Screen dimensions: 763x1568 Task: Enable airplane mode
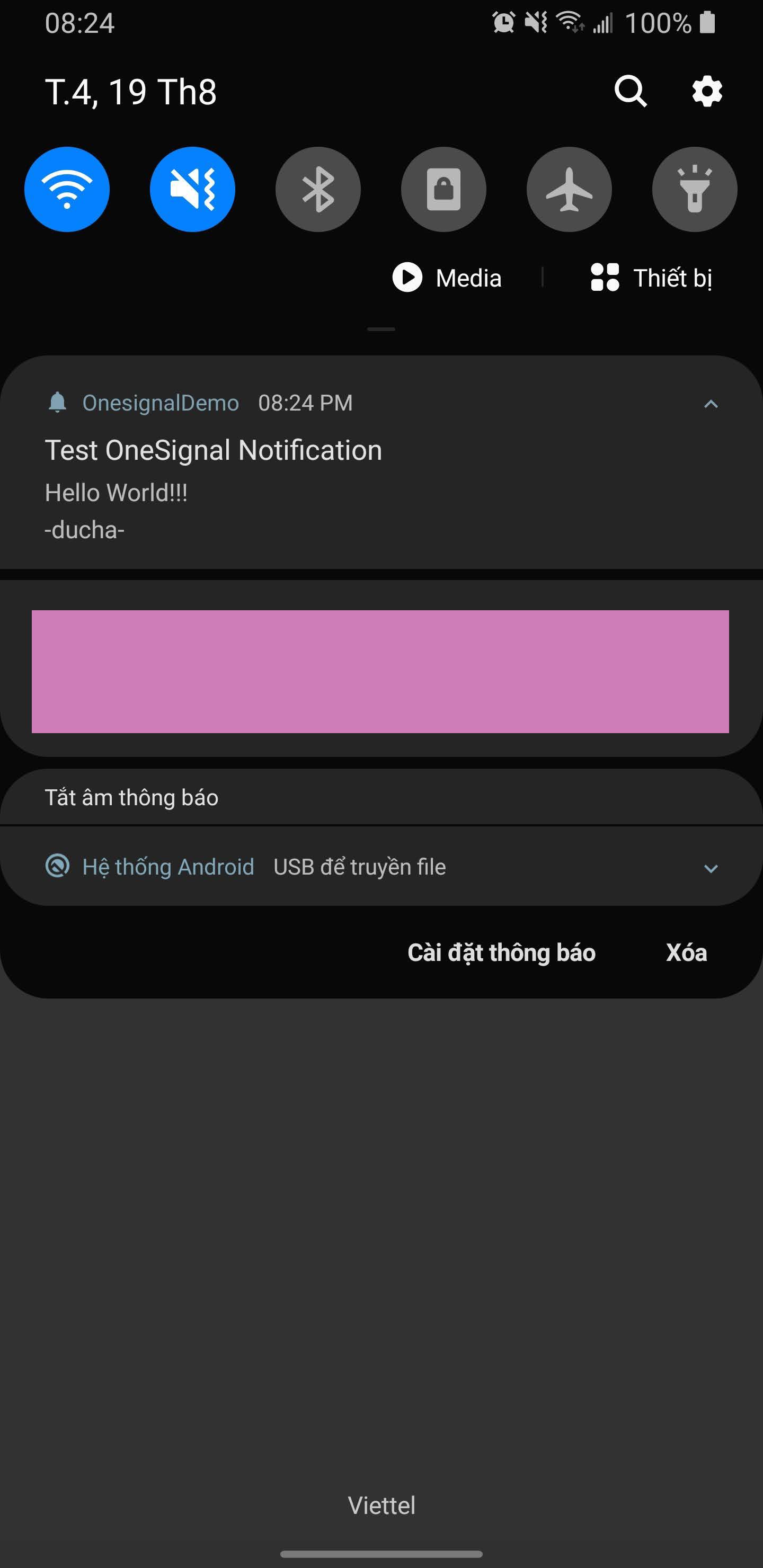click(x=569, y=189)
